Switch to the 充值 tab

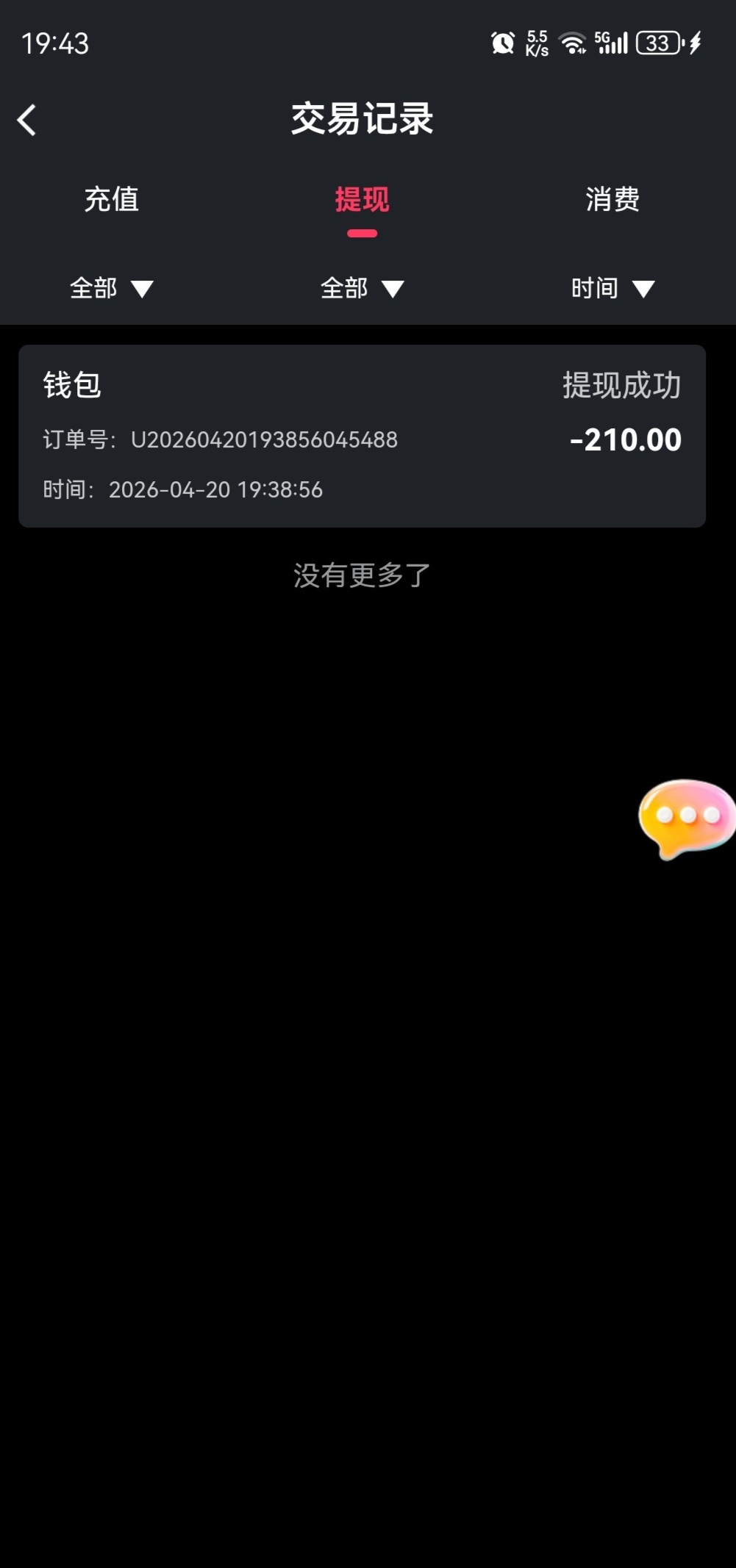click(112, 200)
